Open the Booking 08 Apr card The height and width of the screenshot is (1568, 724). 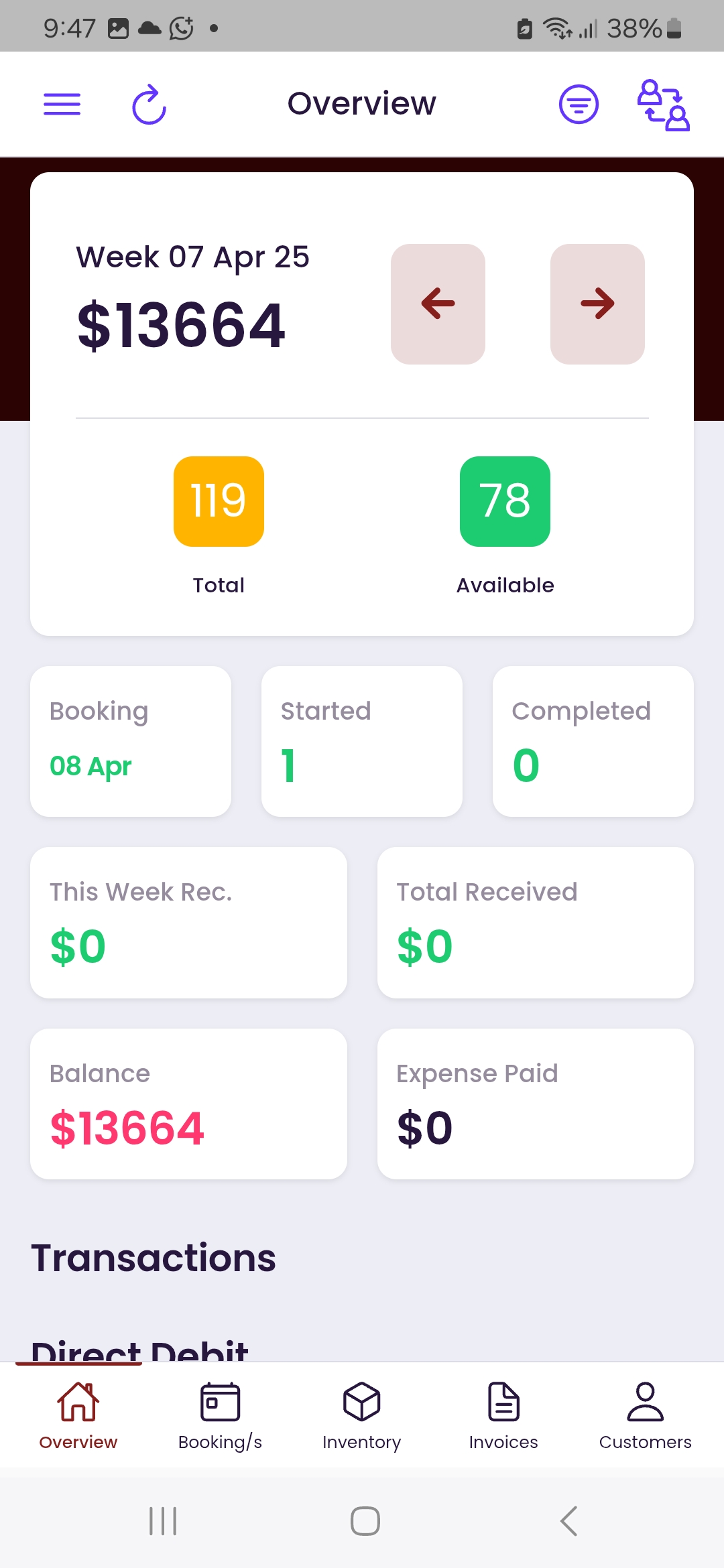131,741
